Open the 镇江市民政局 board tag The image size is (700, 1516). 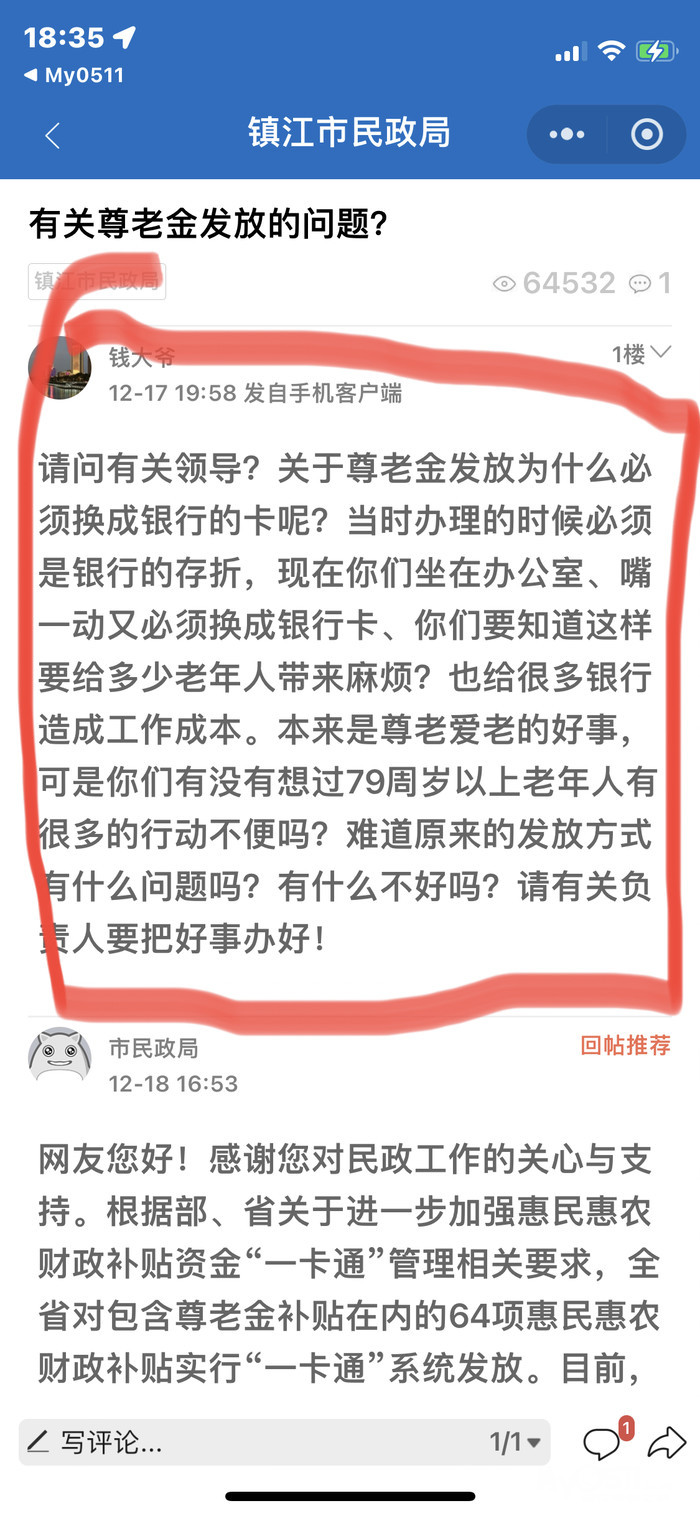(x=97, y=281)
